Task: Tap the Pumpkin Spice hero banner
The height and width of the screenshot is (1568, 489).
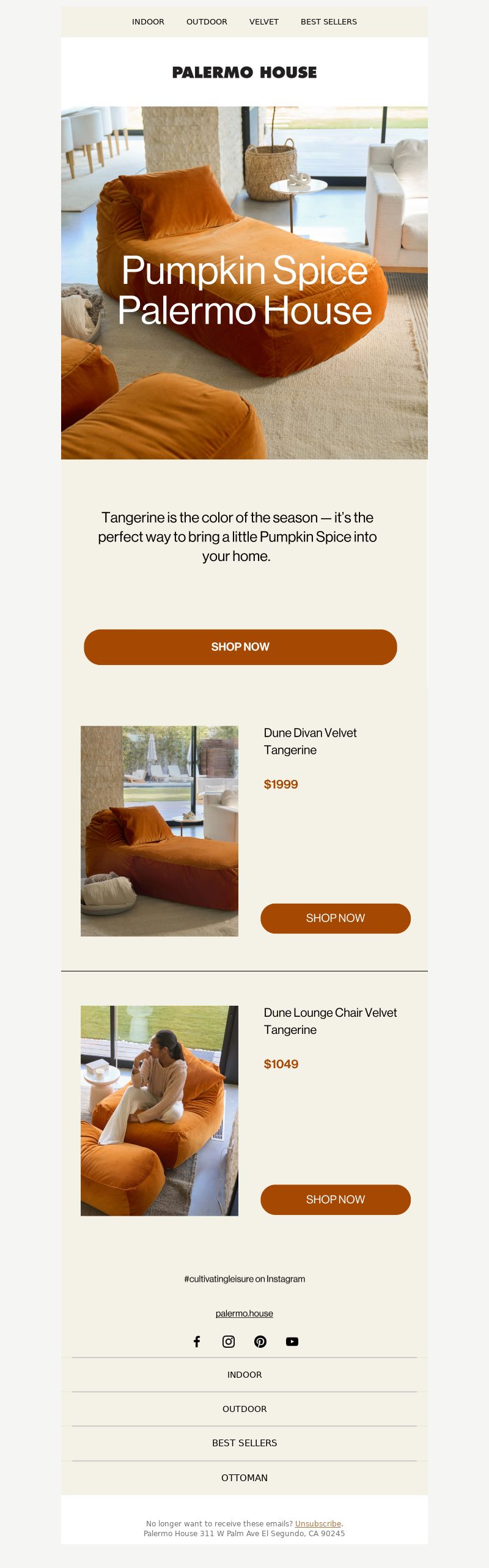Action: (244, 283)
